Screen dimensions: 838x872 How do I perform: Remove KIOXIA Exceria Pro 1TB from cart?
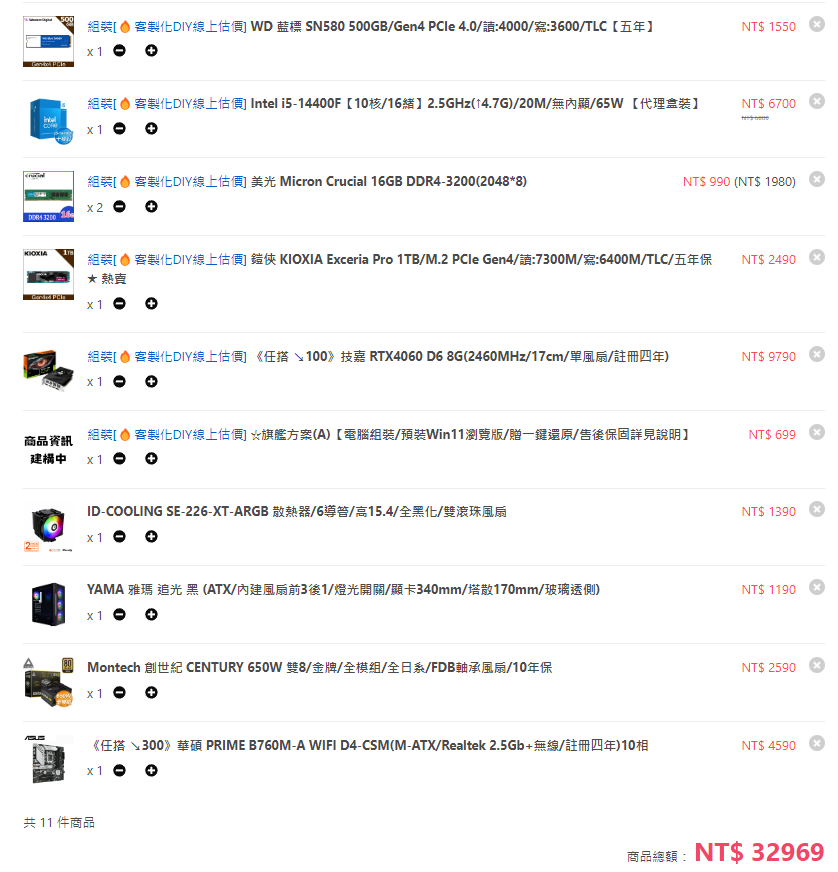(817, 257)
